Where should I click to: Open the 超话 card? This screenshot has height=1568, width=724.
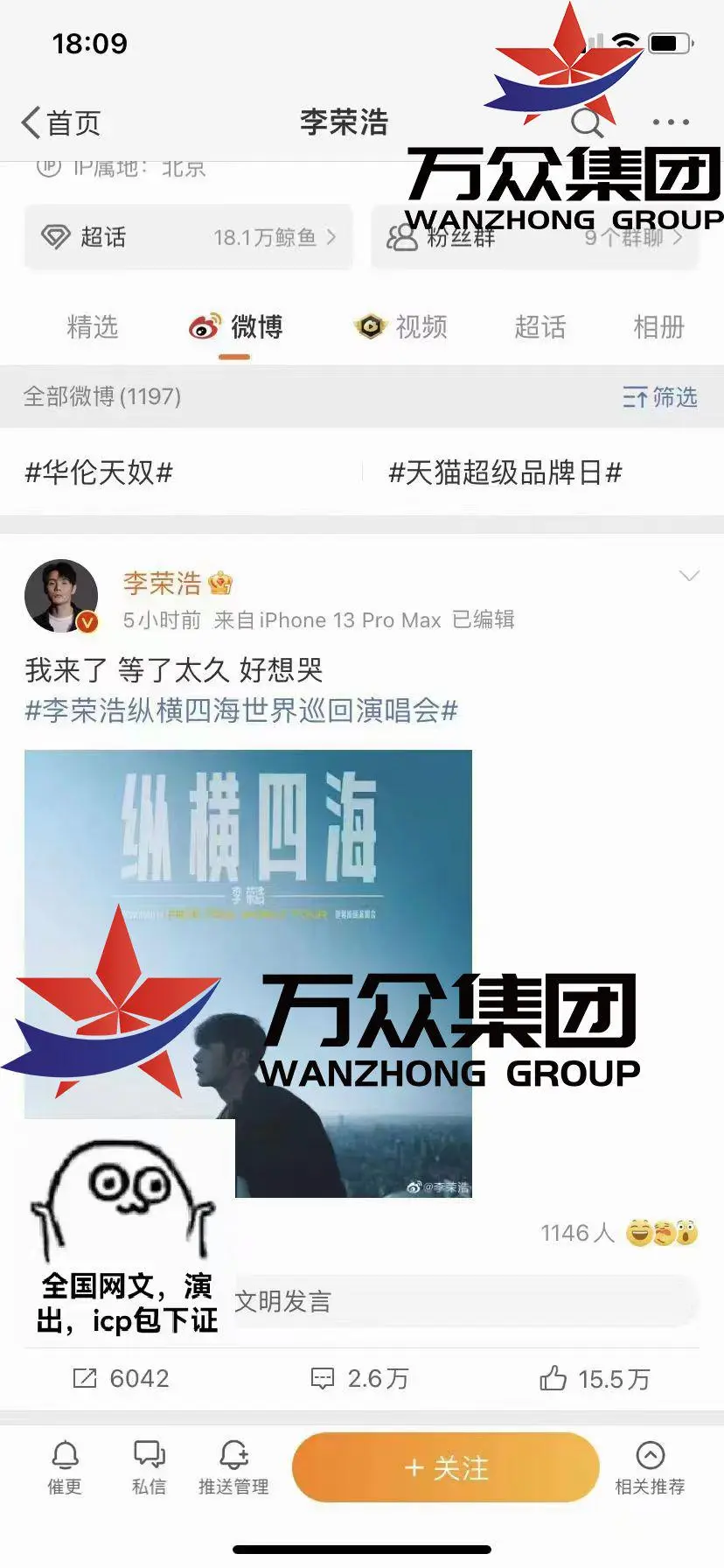[188, 237]
